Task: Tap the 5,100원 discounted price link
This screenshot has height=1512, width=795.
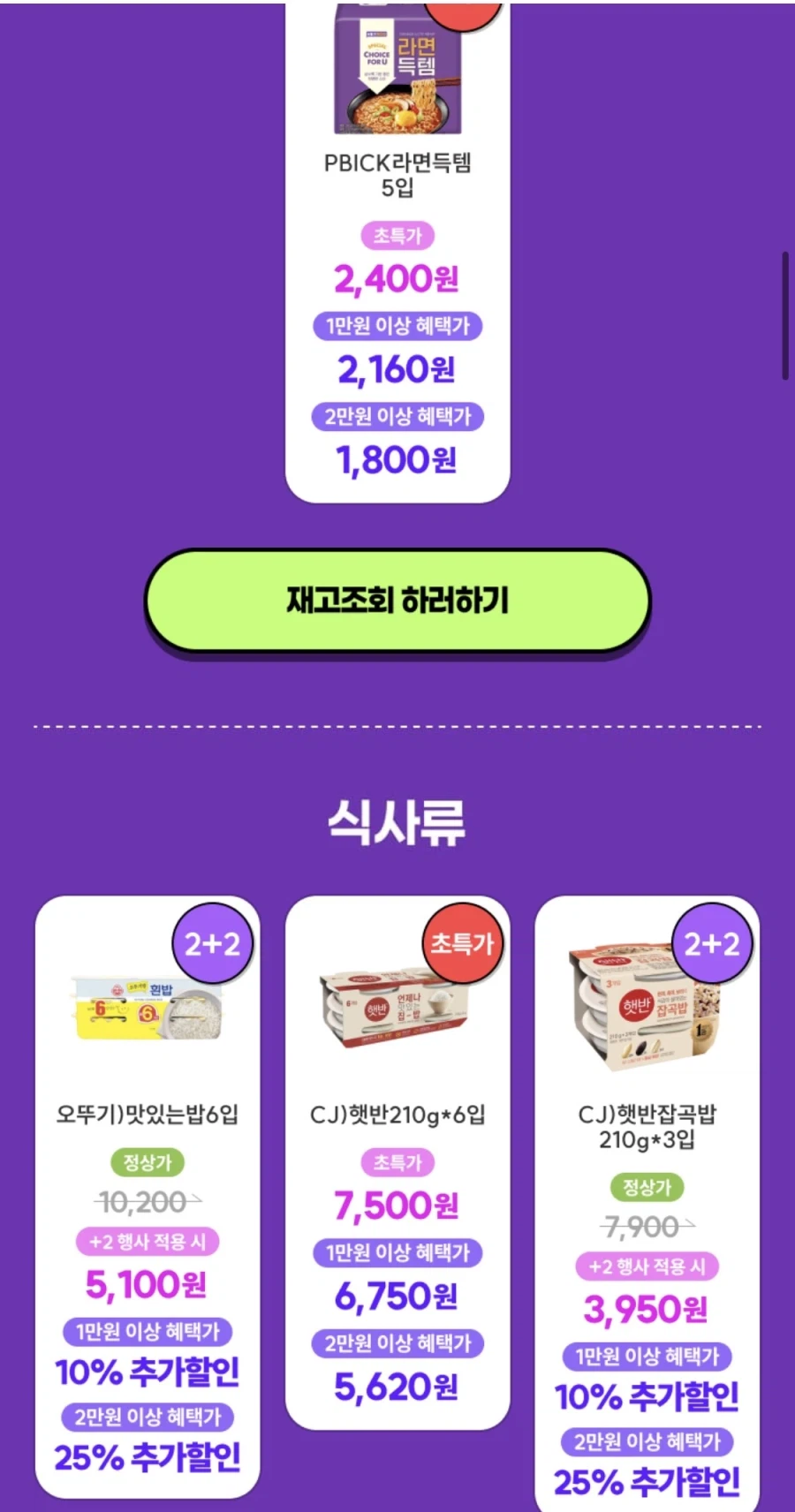Action: coord(147,1283)
